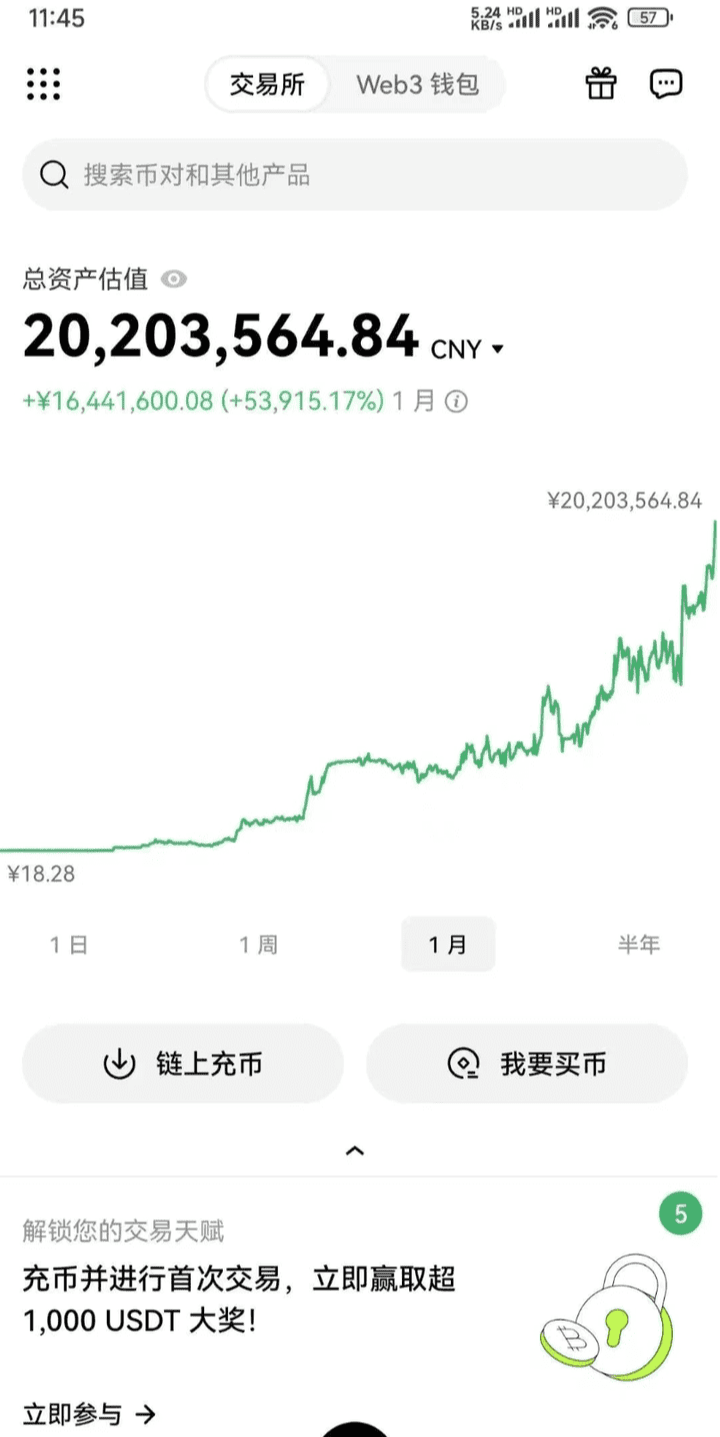Image resolution: width=720 pixels, height=1437 pixels.
Task: Tap the 我要买币 buy crypto button
Action: coord(527,1064)
